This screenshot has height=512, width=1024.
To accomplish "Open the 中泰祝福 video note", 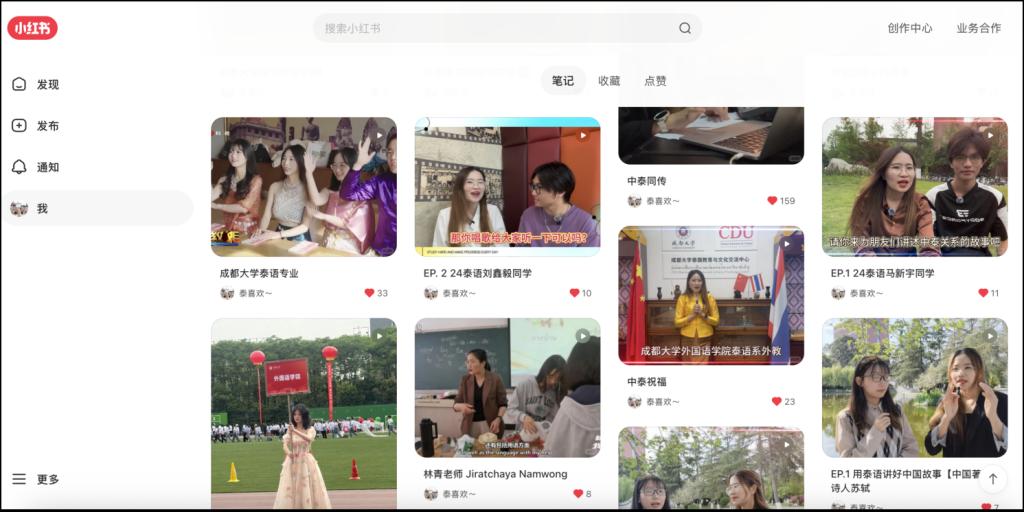I will [x=710, y=295].
